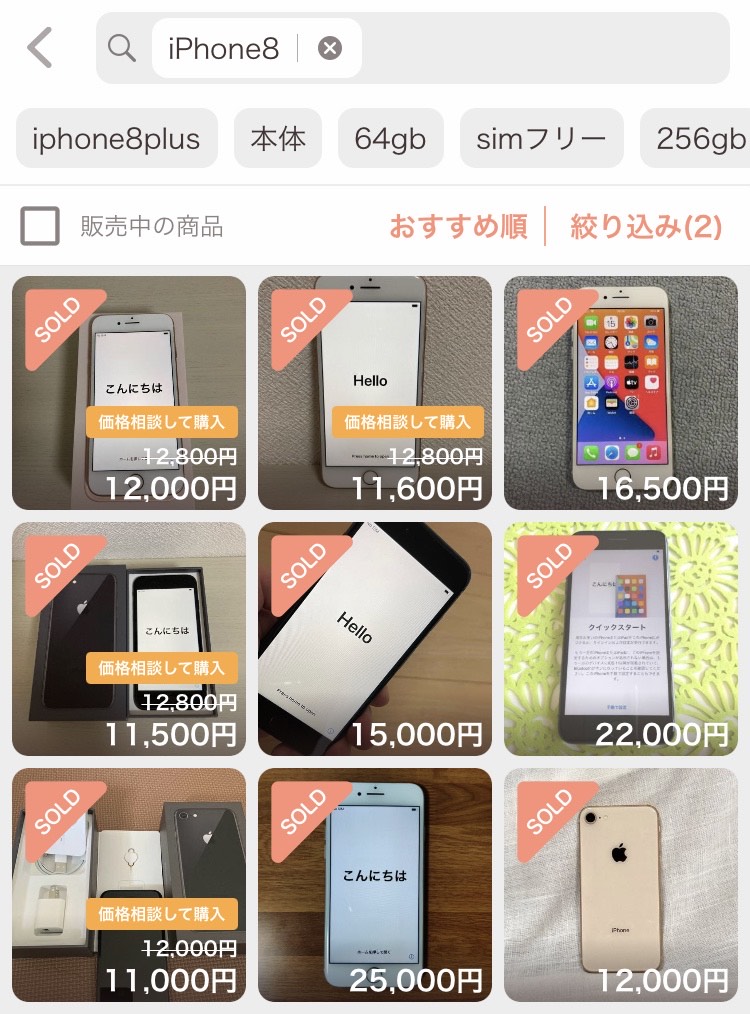
Task: Check the 販売中の商品 checkbox
Action: (x=41, y=226)
